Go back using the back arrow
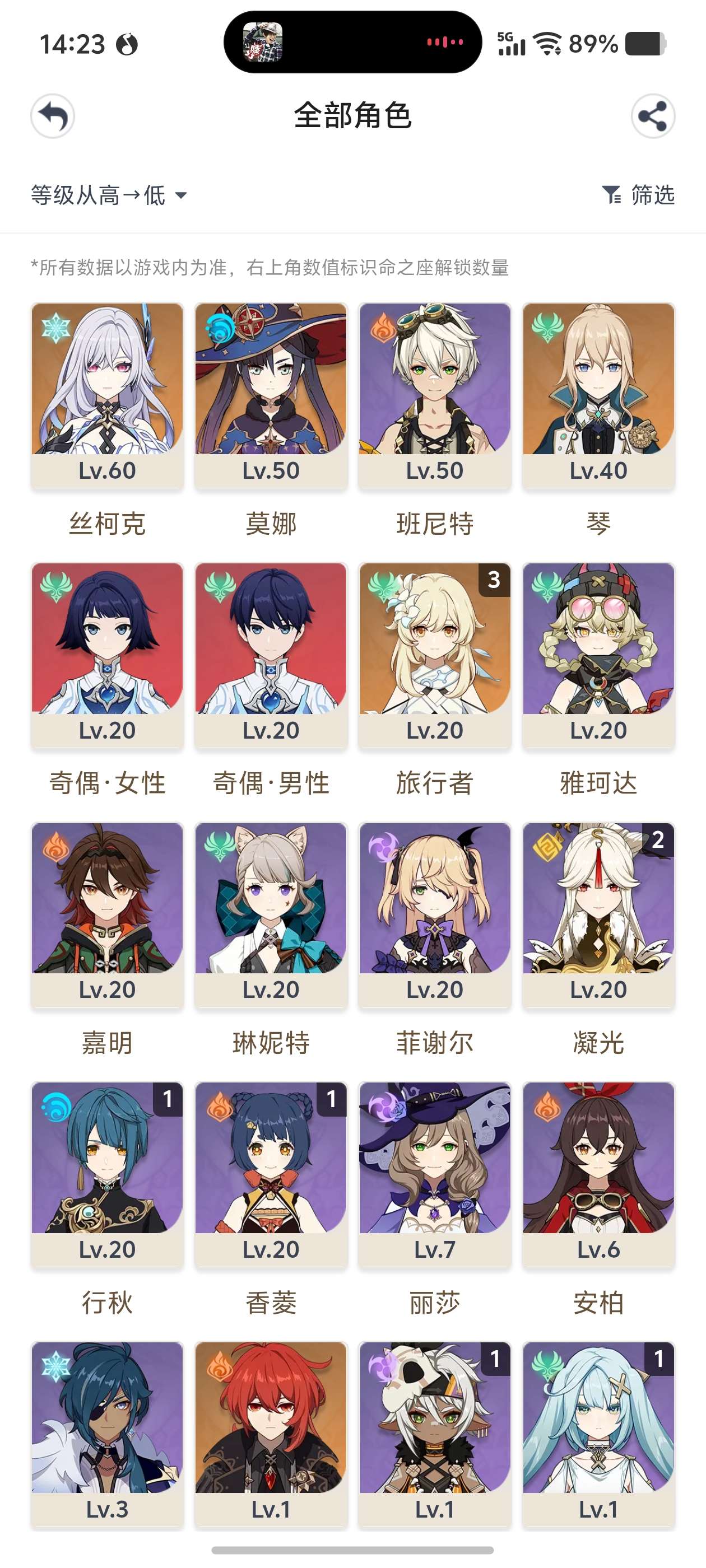Image resolution: width=706 pixels, height=1568 pixels. pos(53,116)
